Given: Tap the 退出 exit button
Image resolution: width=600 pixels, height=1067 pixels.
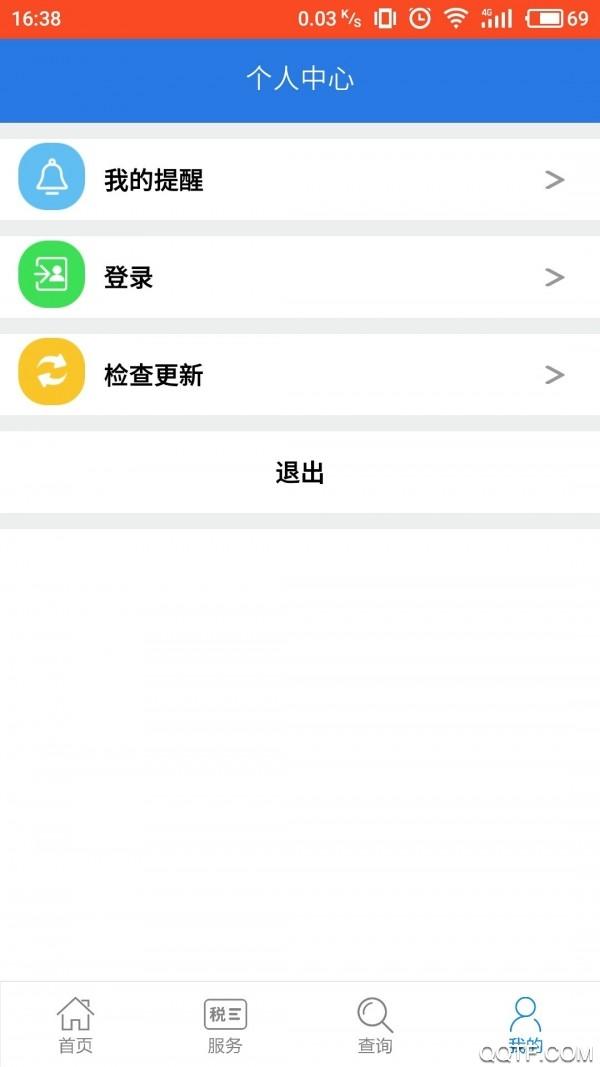Looking at the screenshot, I should point(300,473).
